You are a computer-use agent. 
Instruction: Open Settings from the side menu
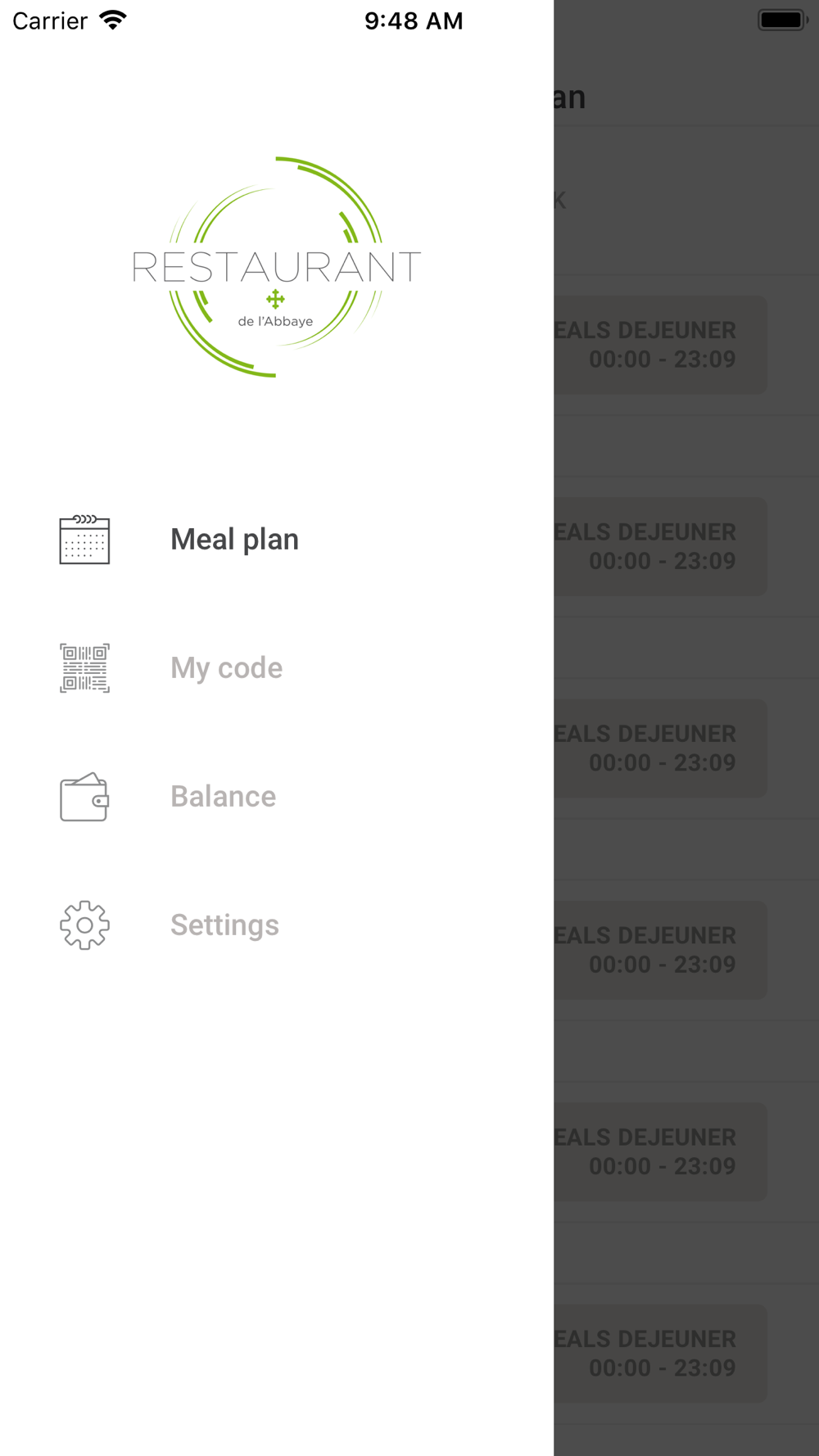click(x=224, y=925)
